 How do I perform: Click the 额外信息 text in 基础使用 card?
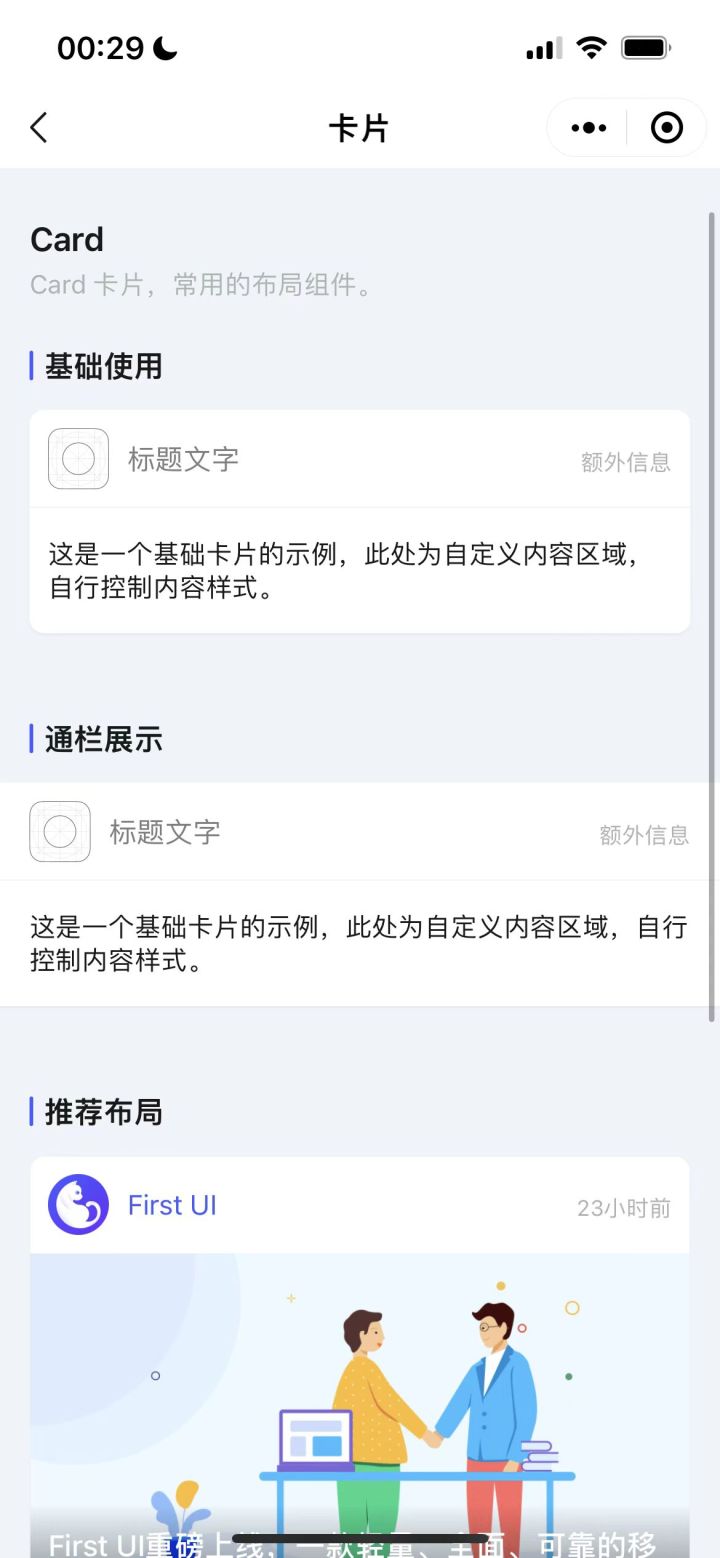click(x=625, y=460)
